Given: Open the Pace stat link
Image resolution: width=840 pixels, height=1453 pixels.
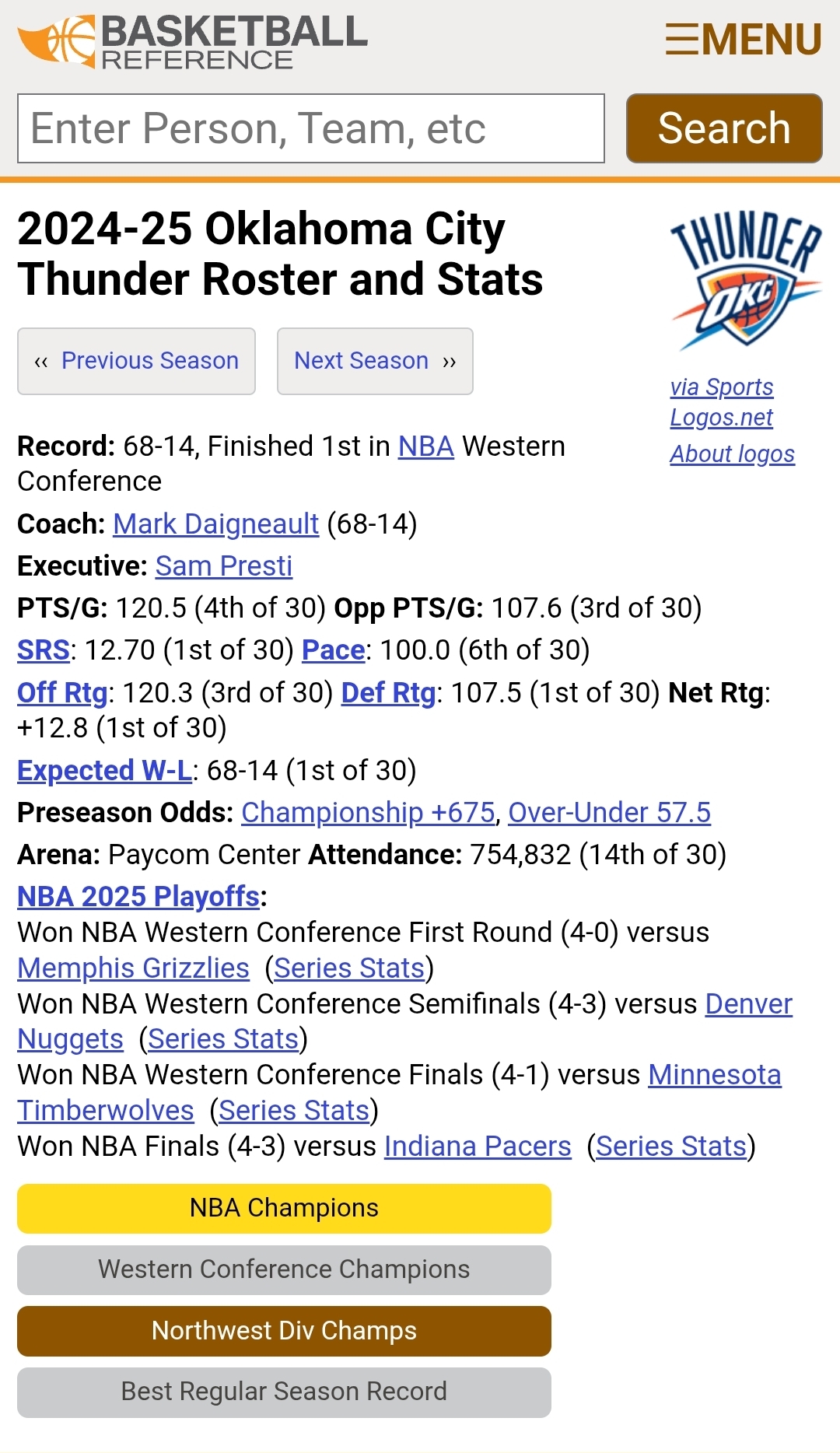Looking at the screenshot, I should pos(334,650).
